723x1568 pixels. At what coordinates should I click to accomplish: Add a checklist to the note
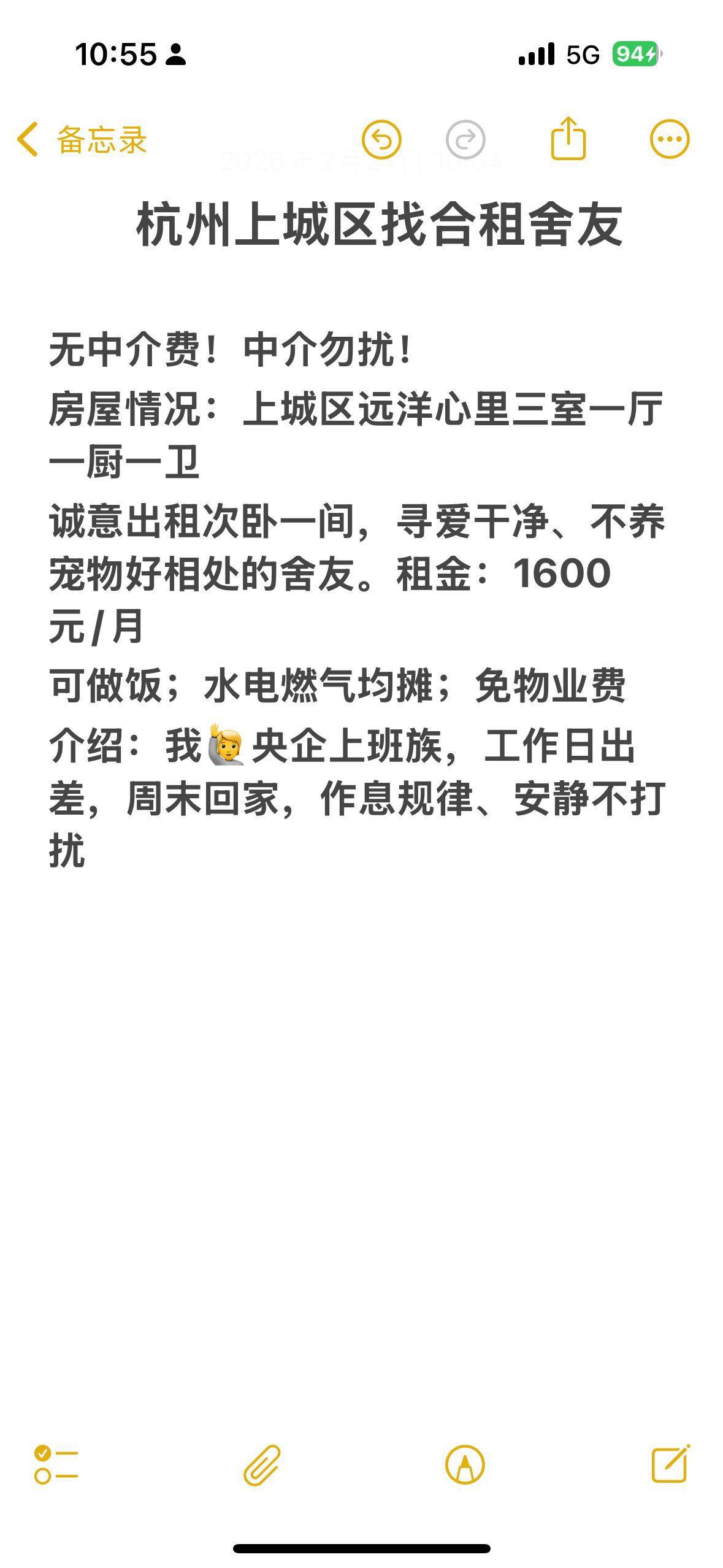pos(56,1465)
